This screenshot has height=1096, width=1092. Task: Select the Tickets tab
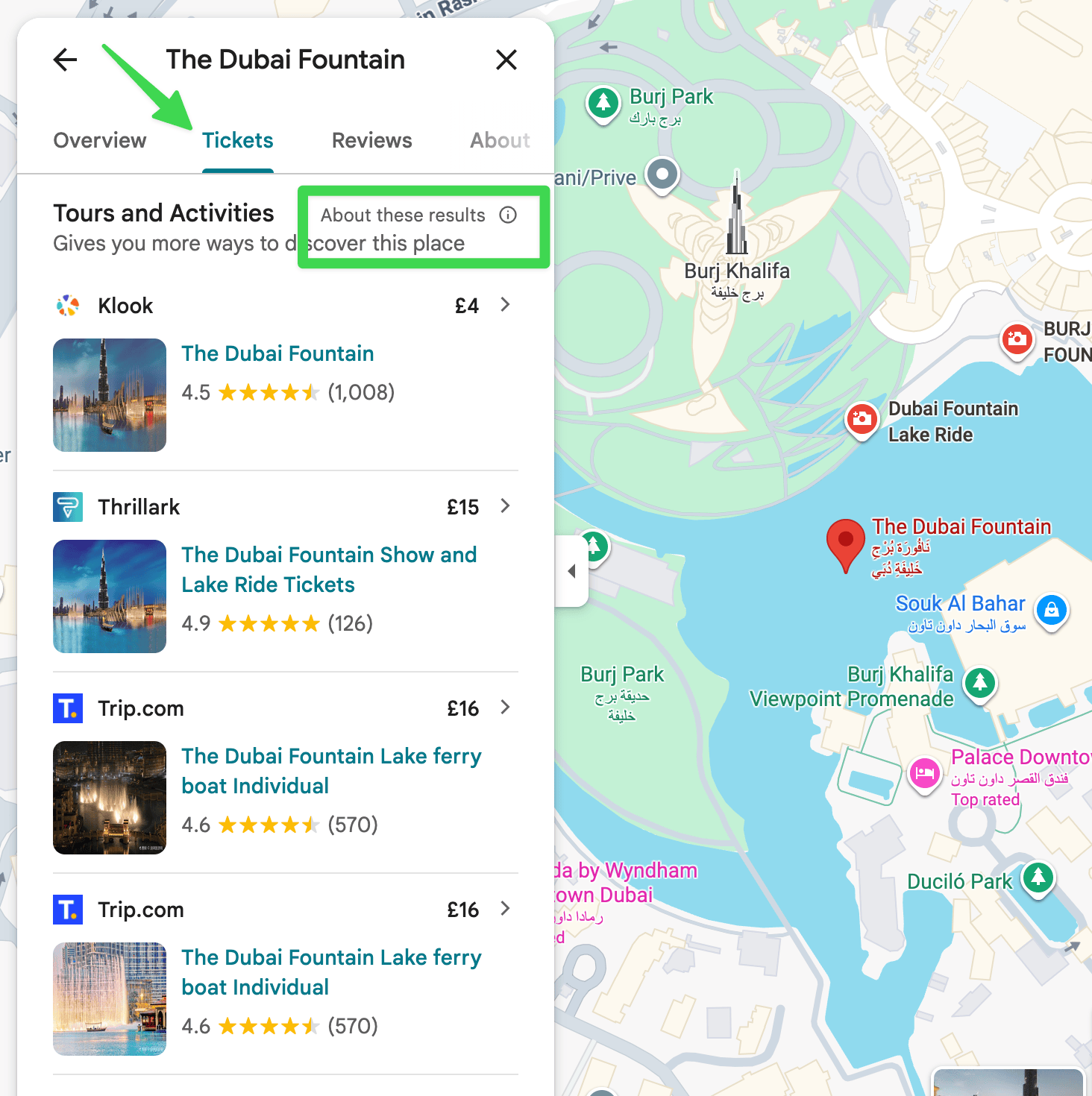click(238, 140)
